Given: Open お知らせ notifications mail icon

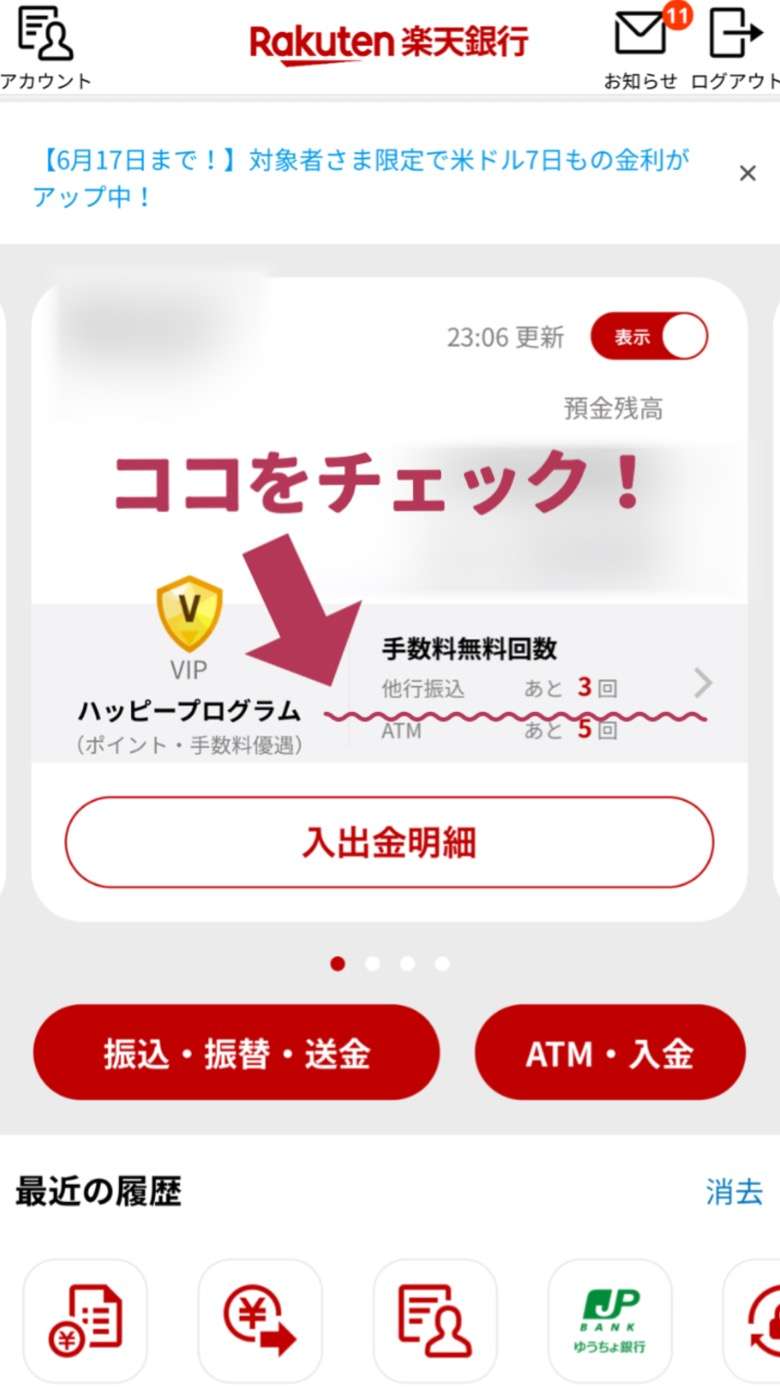Looking at the screenshot, I should click(x=641, y=47).
